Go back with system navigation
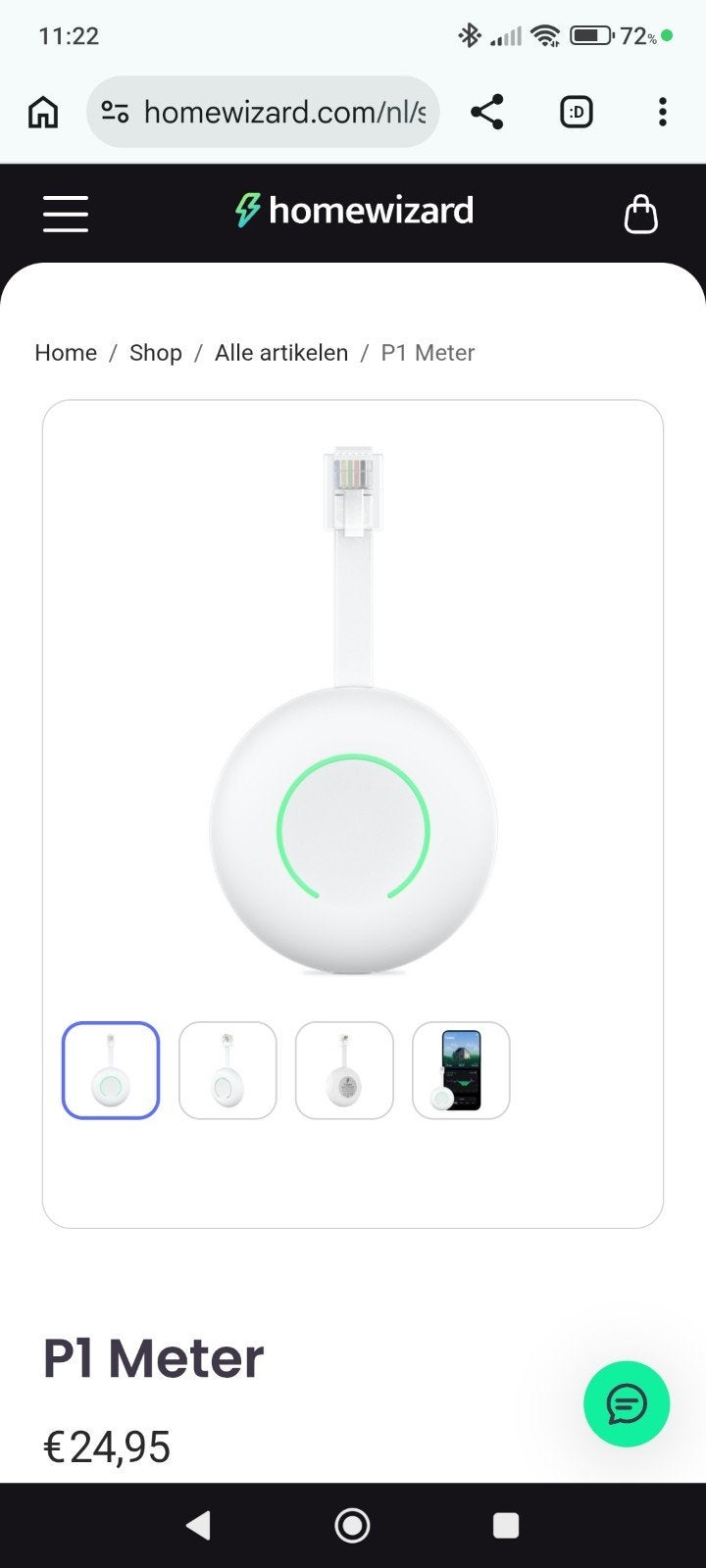Screen dimensions: 706x1568 pyautogui.click(x=198, y=1525)
